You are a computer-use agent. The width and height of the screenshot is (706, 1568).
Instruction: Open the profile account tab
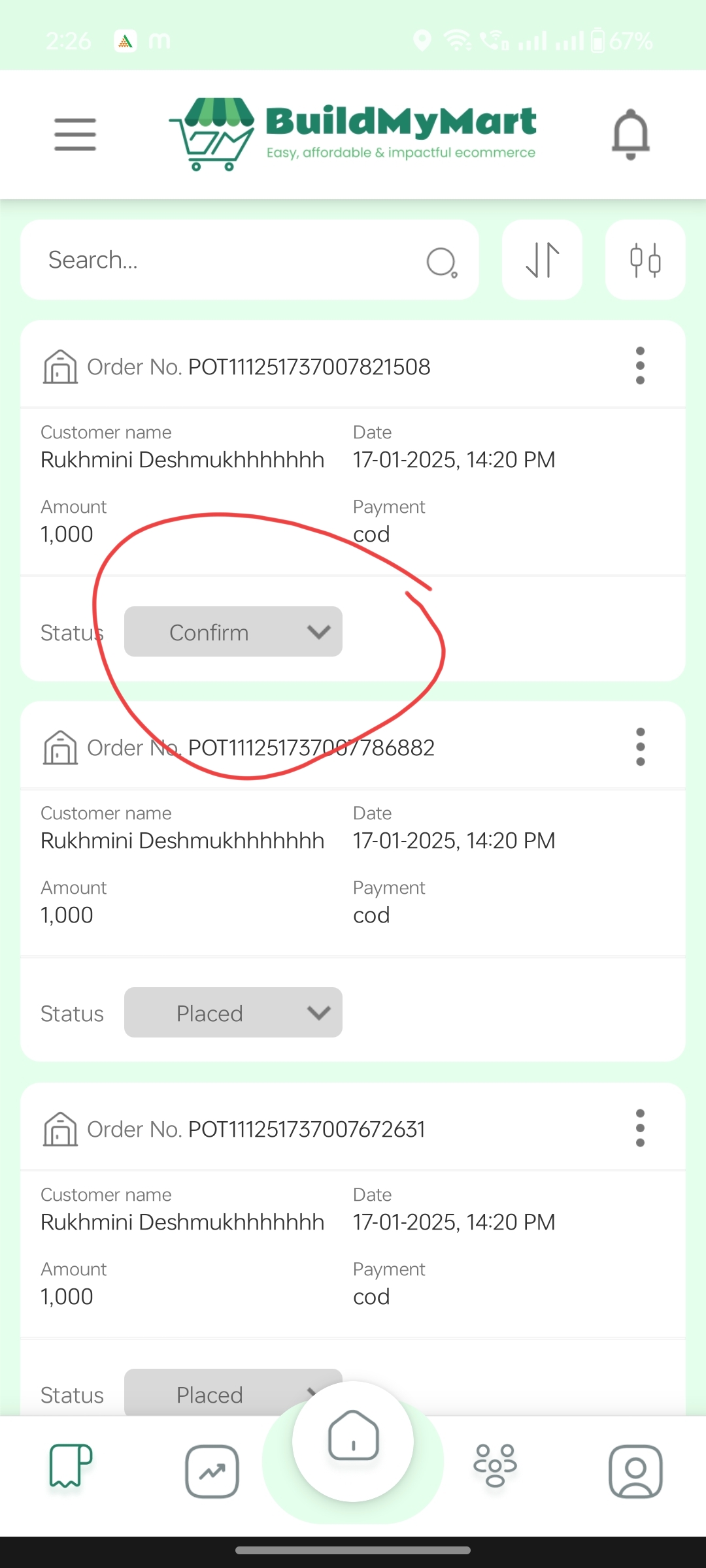[635, 1471]
